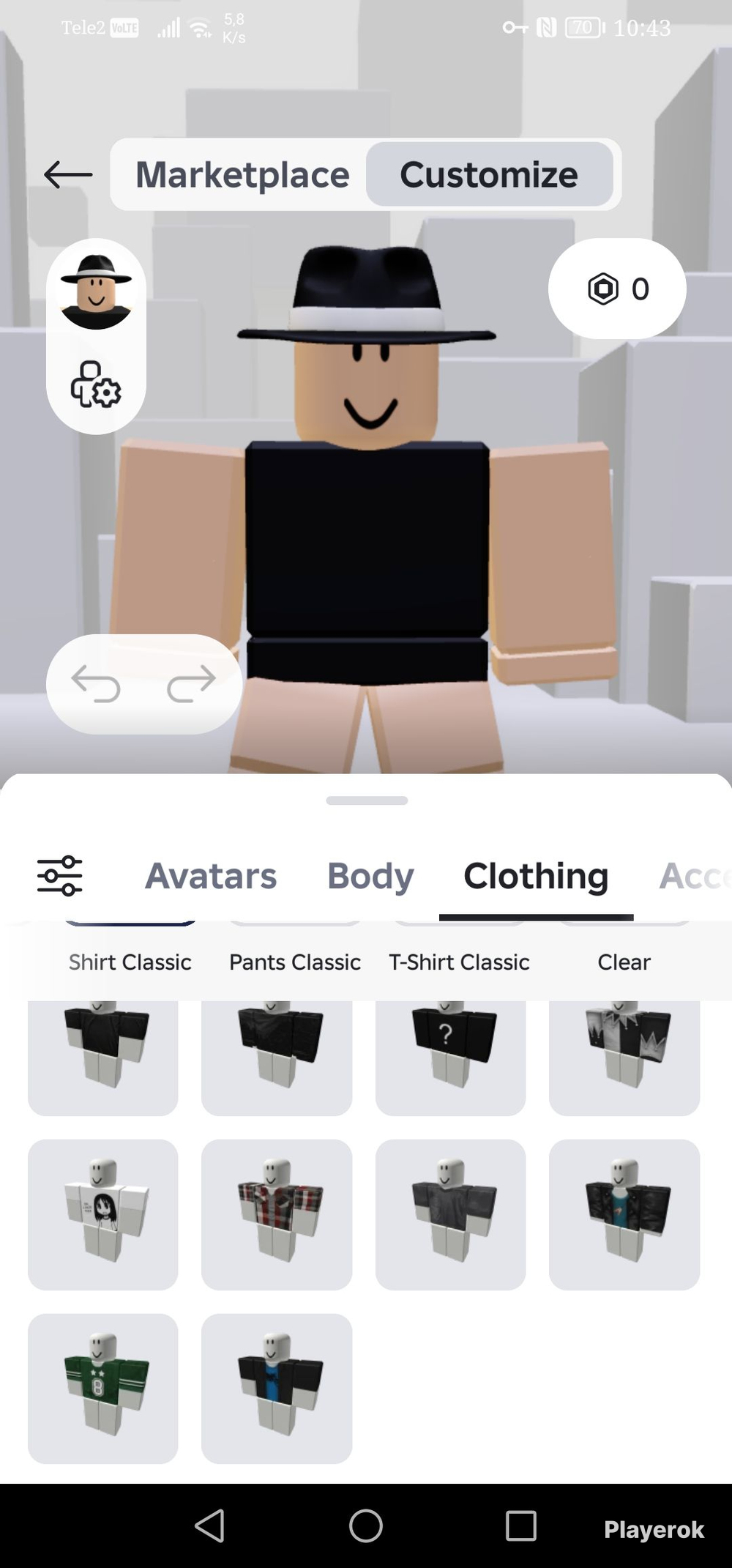Select the Clothing tab

(x=536, y=876)
